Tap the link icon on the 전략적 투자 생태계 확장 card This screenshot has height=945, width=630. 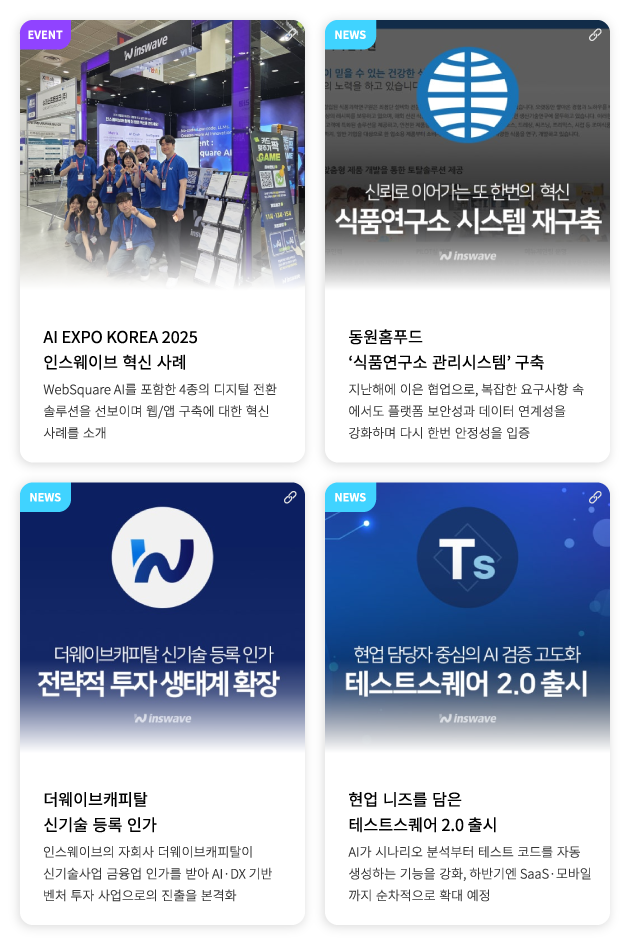(290, 497)
